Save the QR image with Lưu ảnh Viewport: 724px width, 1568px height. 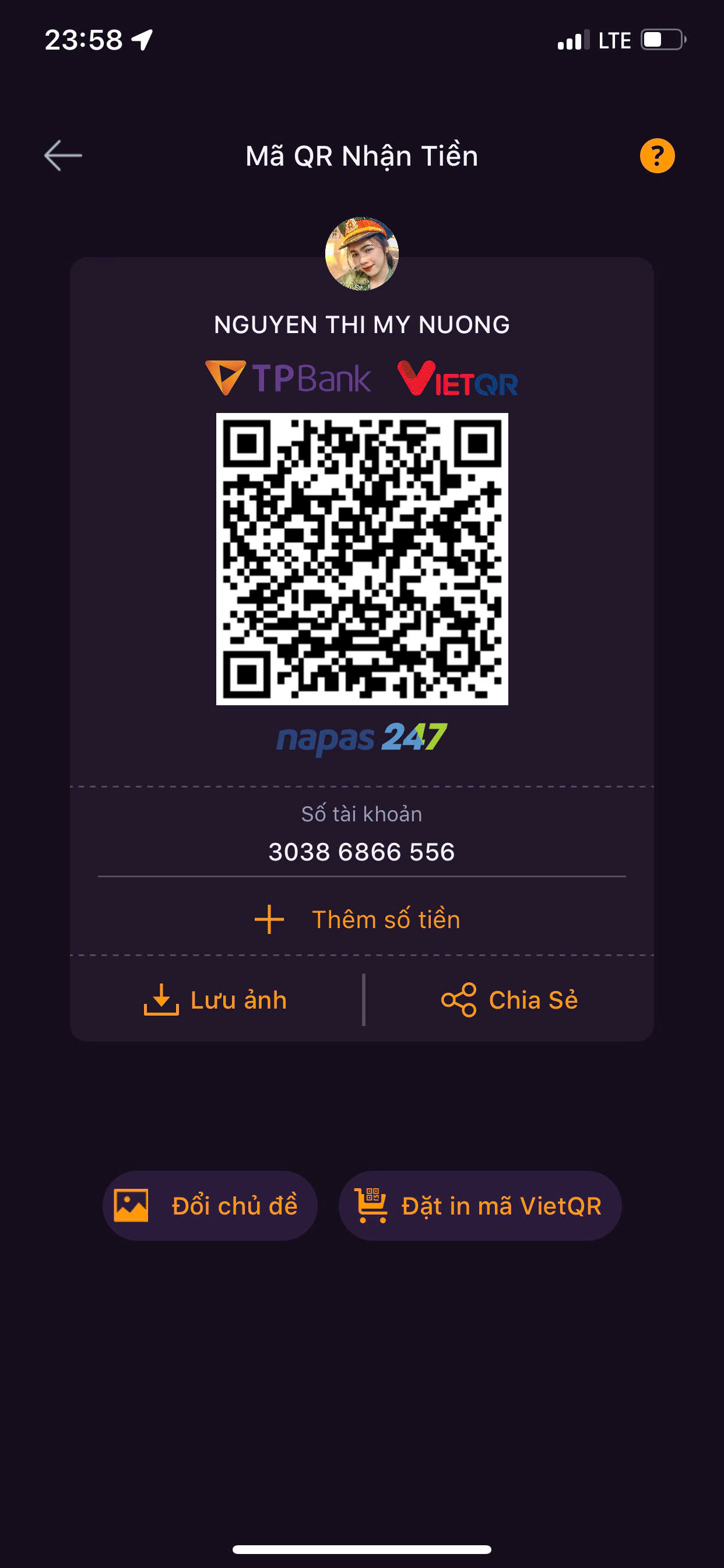coord(215,1000)
